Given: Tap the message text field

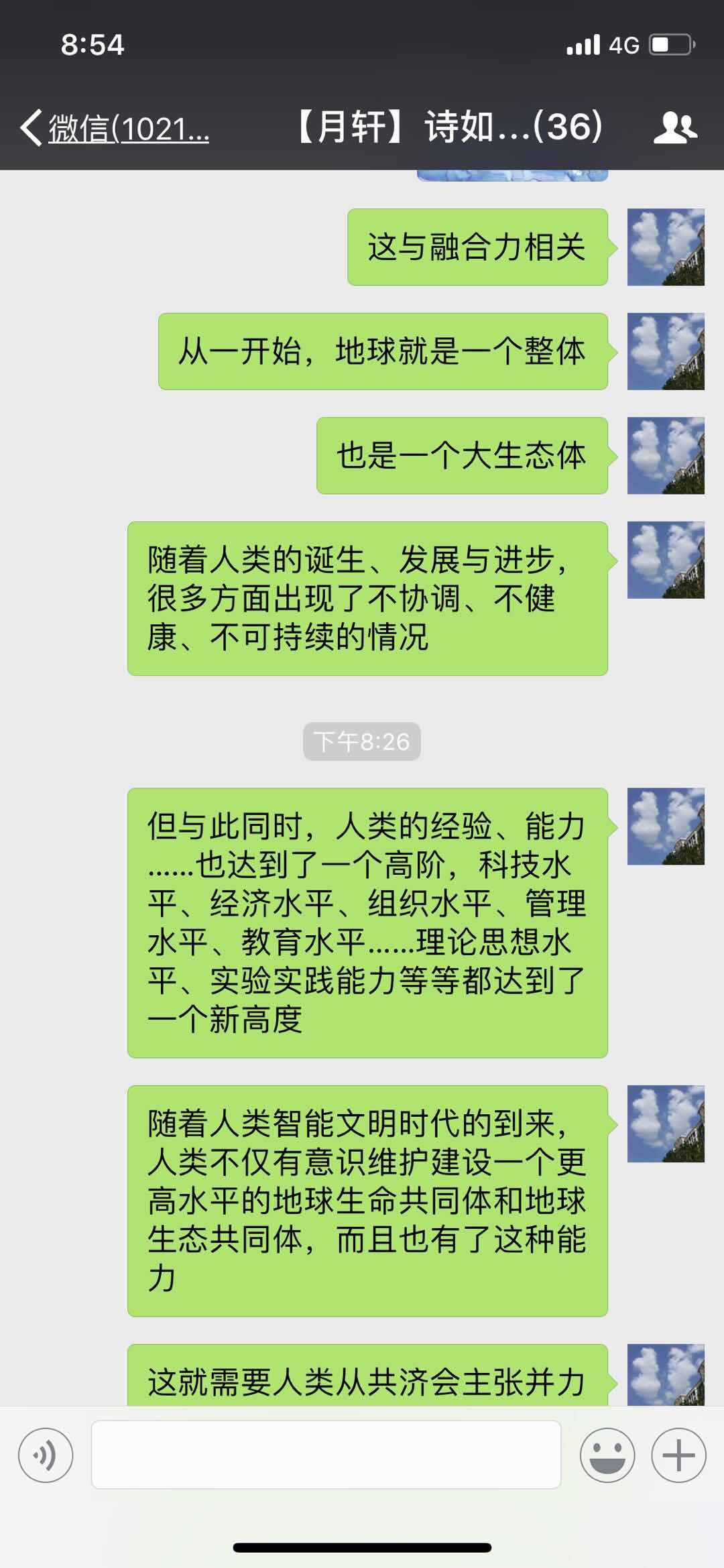Looking at the screenshot, I should [326, 1455].
